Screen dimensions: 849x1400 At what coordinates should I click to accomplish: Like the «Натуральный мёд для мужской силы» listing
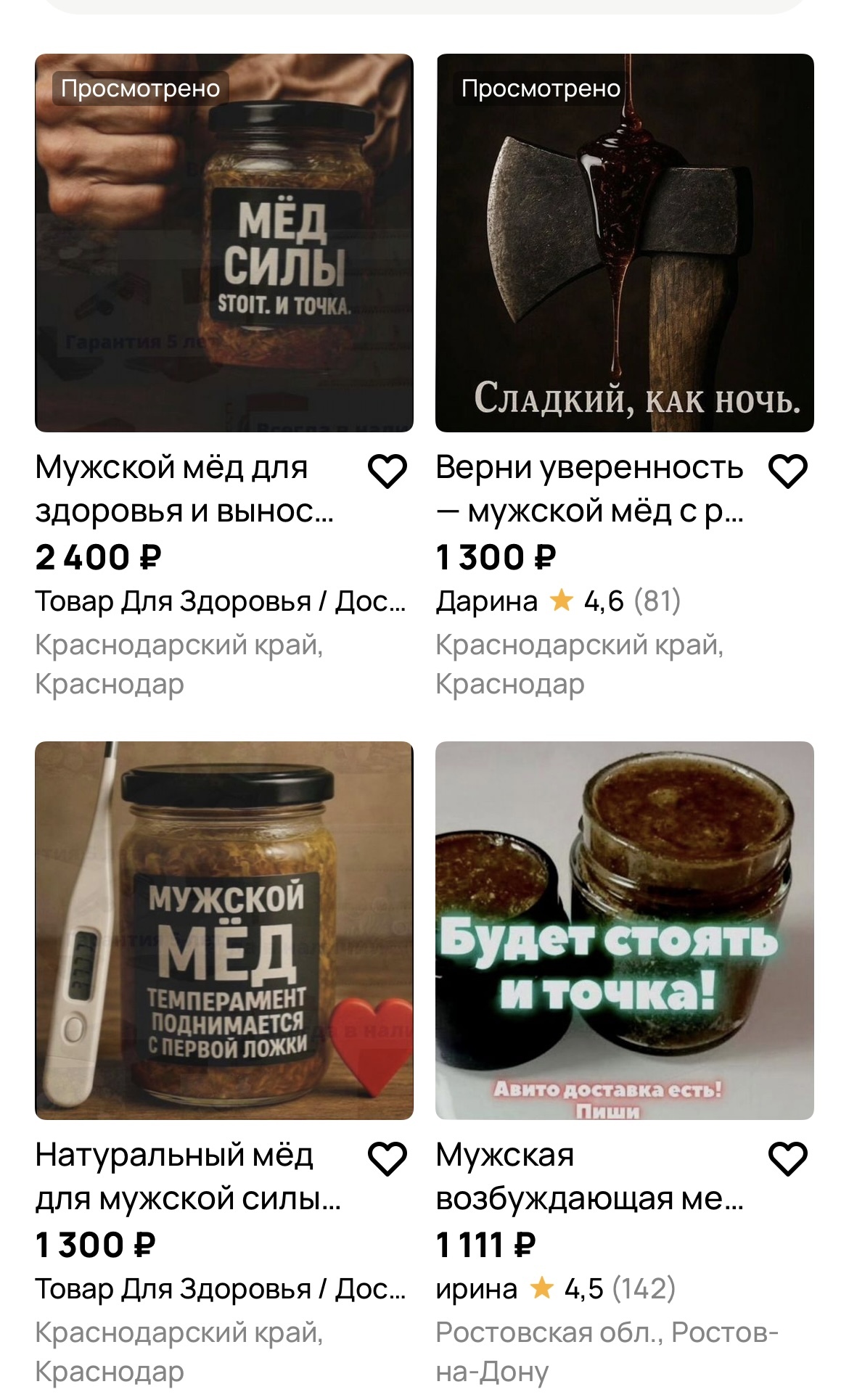[387, 1158]
